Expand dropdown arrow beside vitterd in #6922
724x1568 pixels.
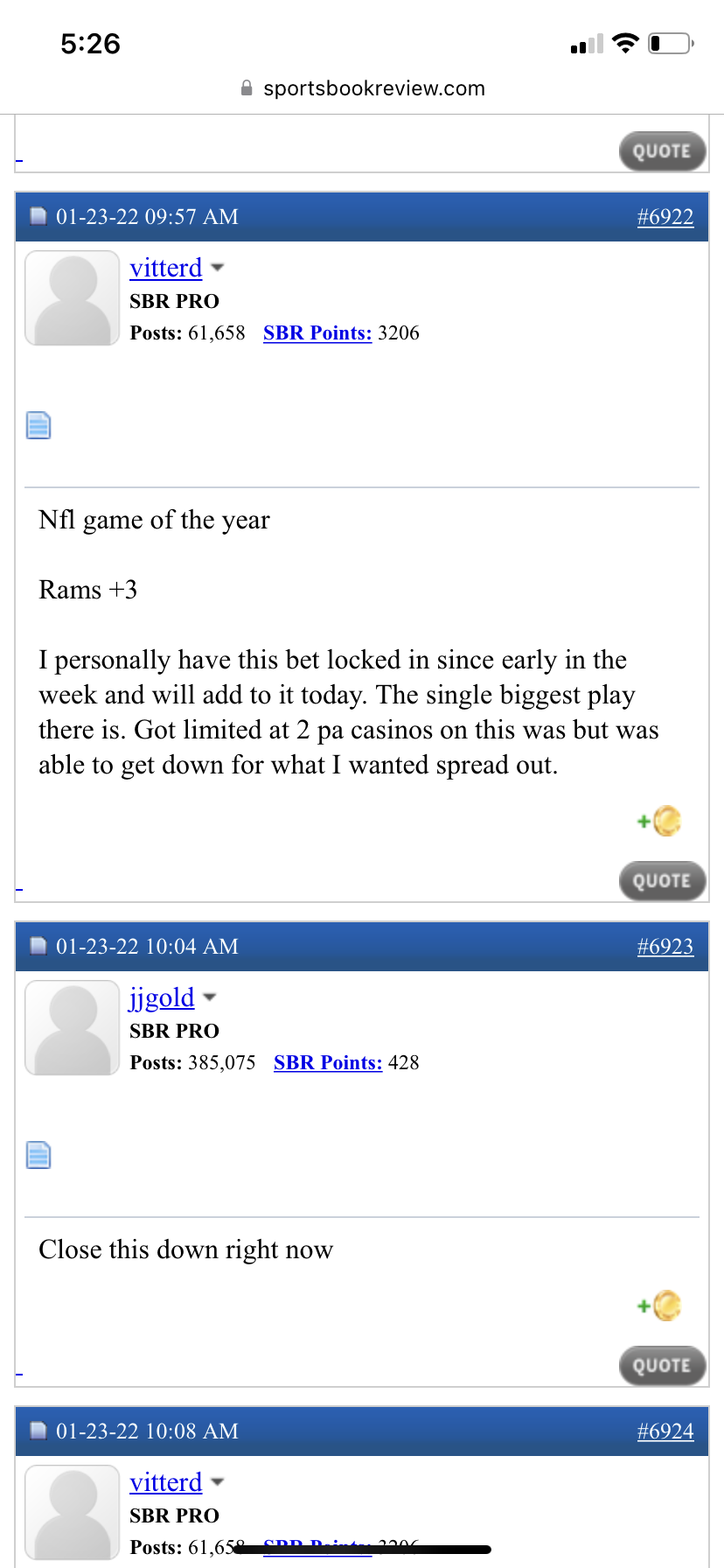pos(218,268)
